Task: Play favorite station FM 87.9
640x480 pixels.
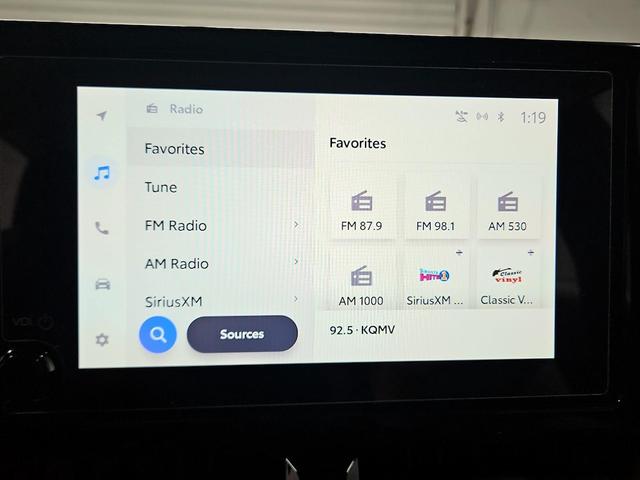Action: [361, 208]
